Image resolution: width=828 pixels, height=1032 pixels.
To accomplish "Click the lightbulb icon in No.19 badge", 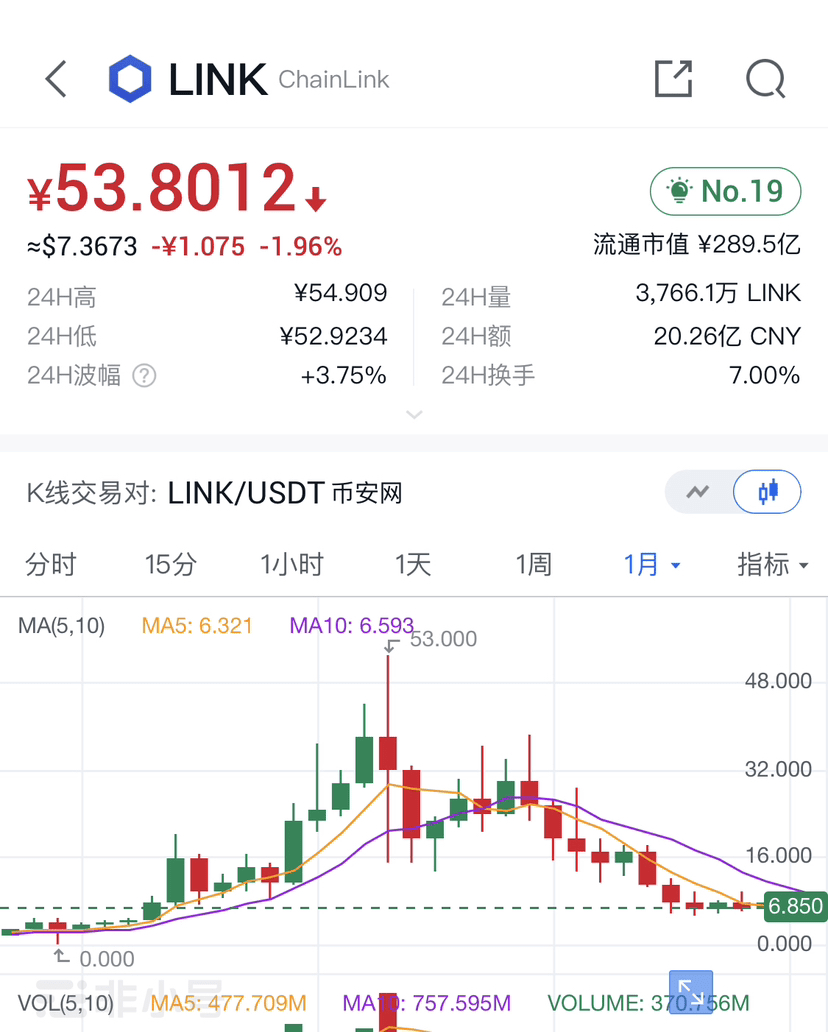I will (x=679, y=190).
